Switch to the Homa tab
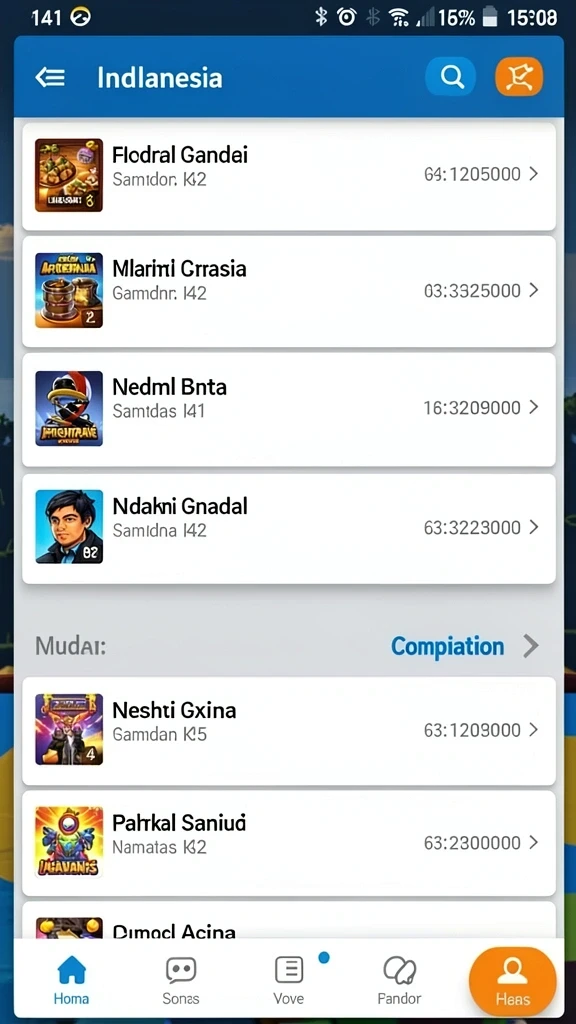This screenshot has width=576, height=1024. click(x=71, y=980)
